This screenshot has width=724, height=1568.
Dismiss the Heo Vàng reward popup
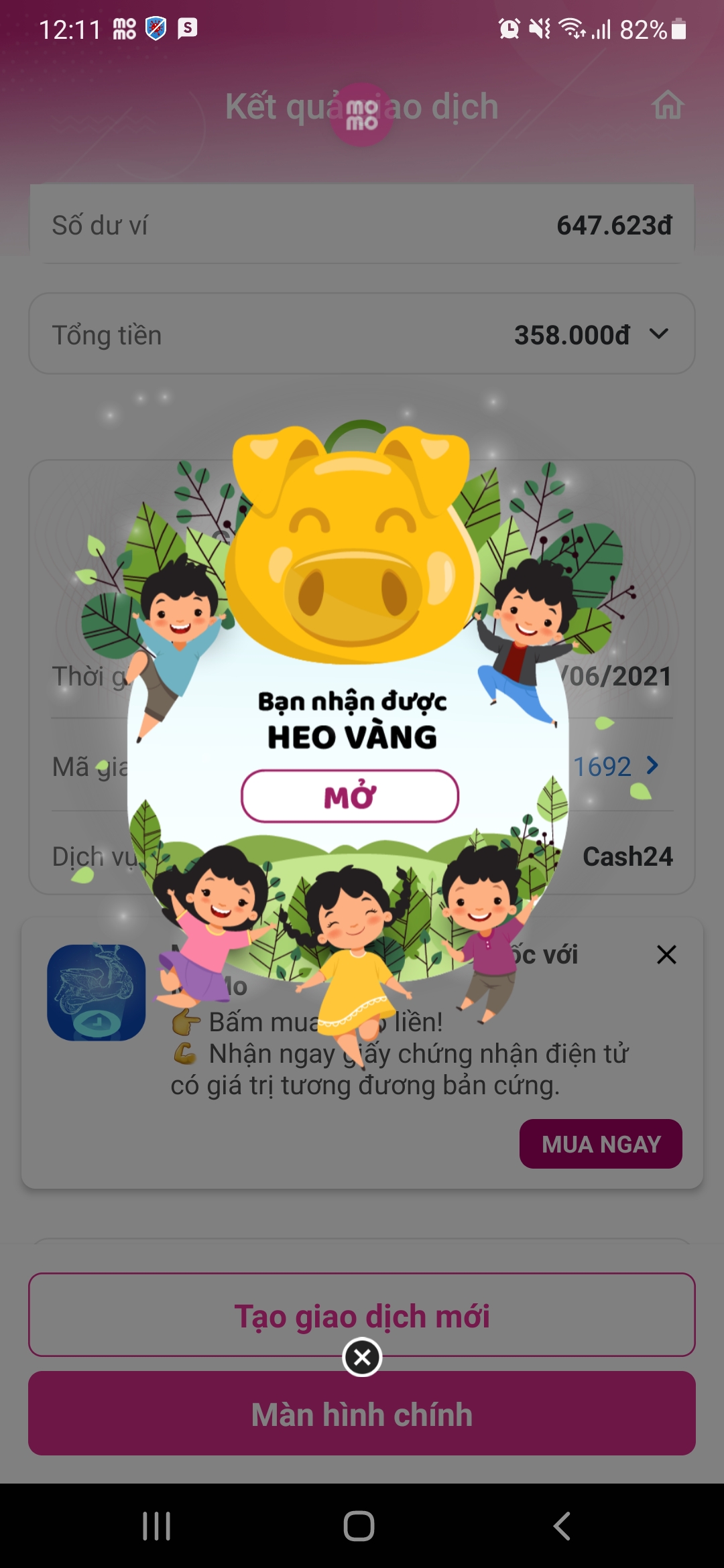[362, 1357]
